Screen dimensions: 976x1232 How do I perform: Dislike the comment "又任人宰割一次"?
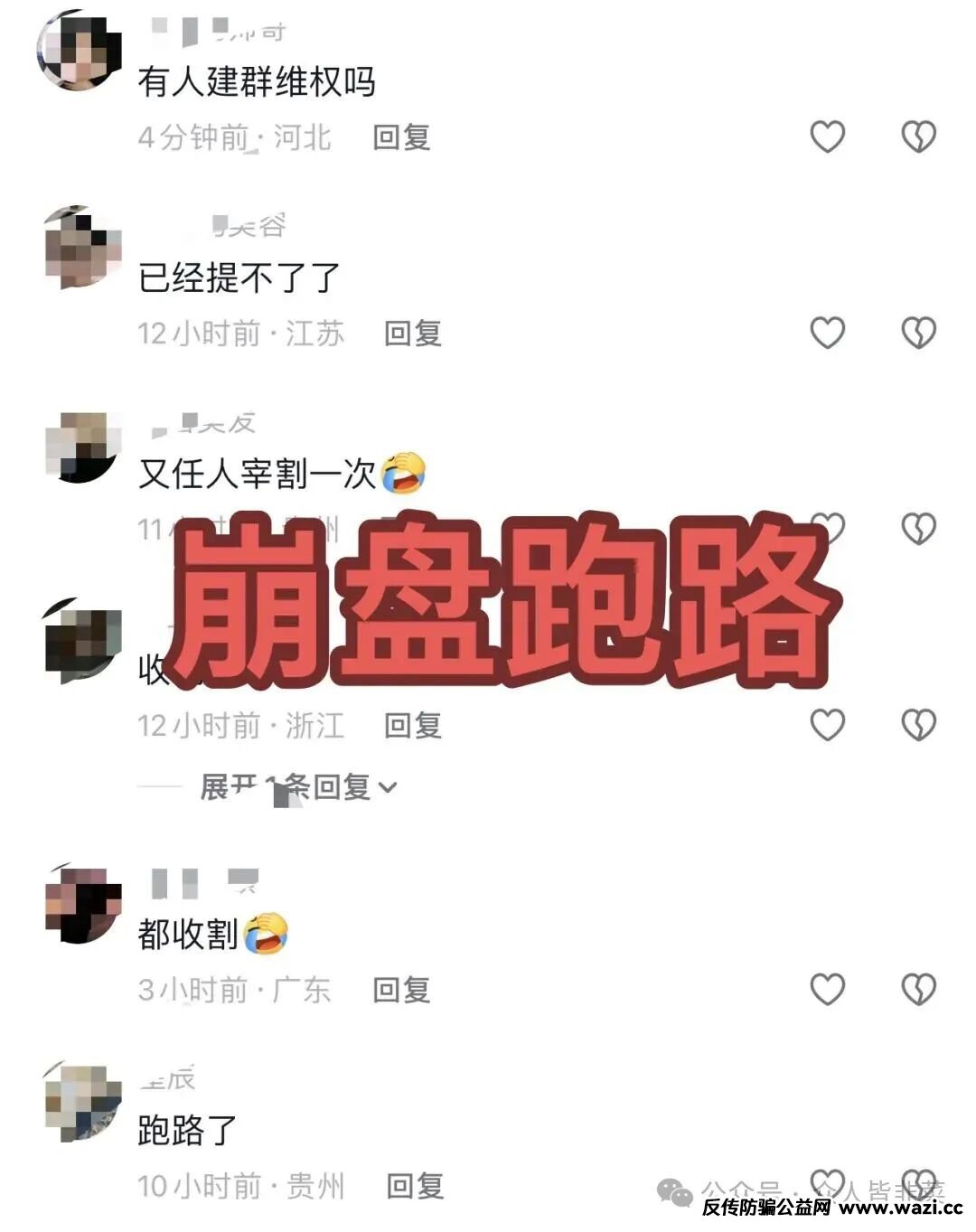click(918, 528)
